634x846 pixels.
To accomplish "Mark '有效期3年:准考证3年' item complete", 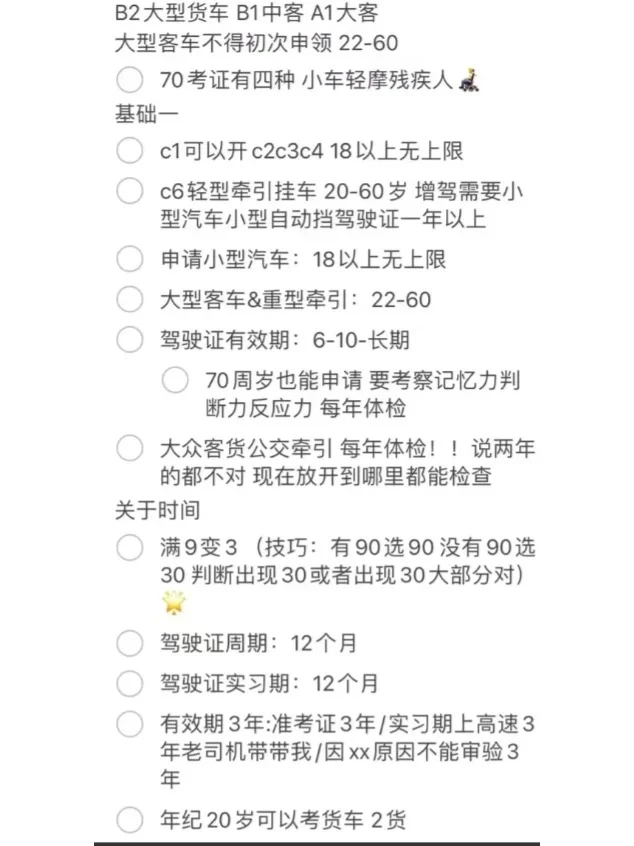I will pos(130,724).
